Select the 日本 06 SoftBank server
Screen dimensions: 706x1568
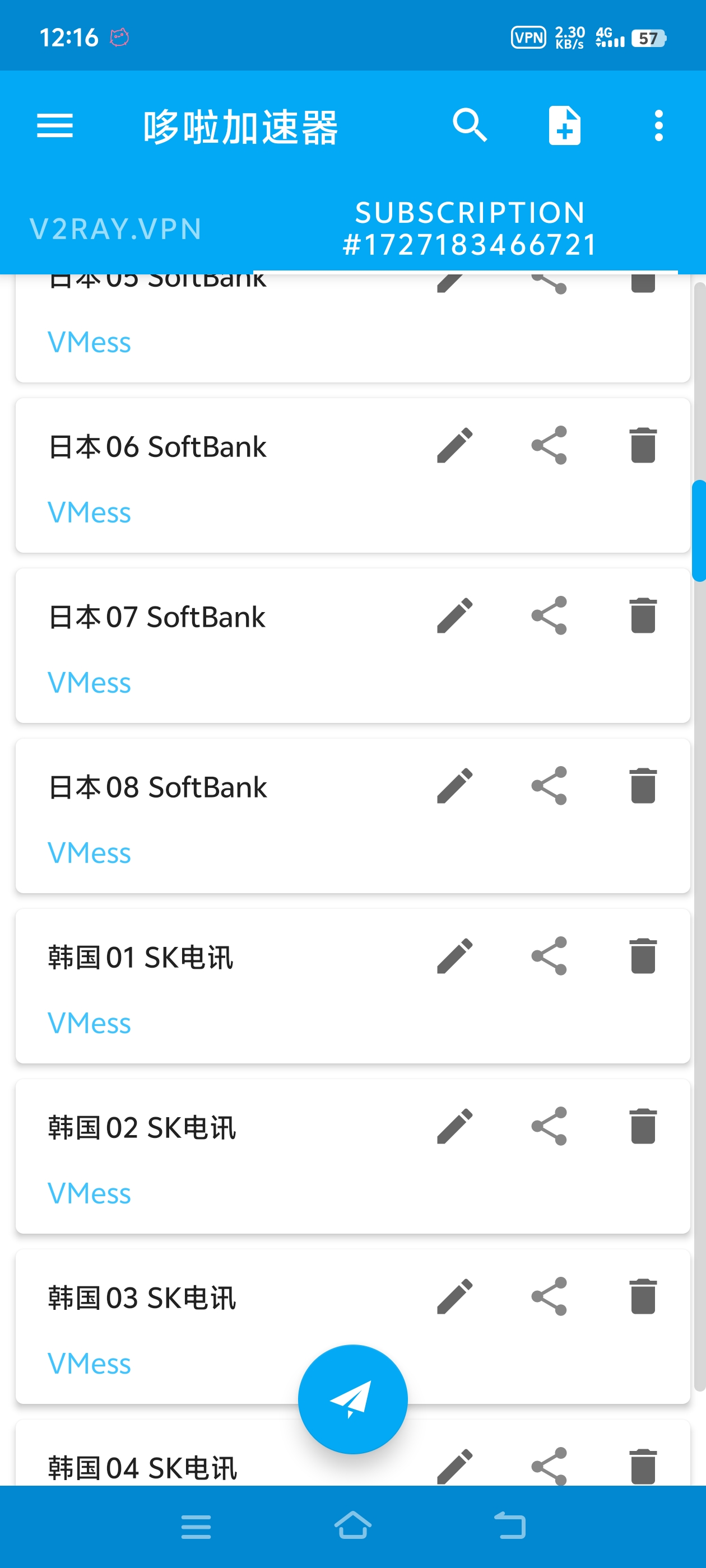coord(352,475)
